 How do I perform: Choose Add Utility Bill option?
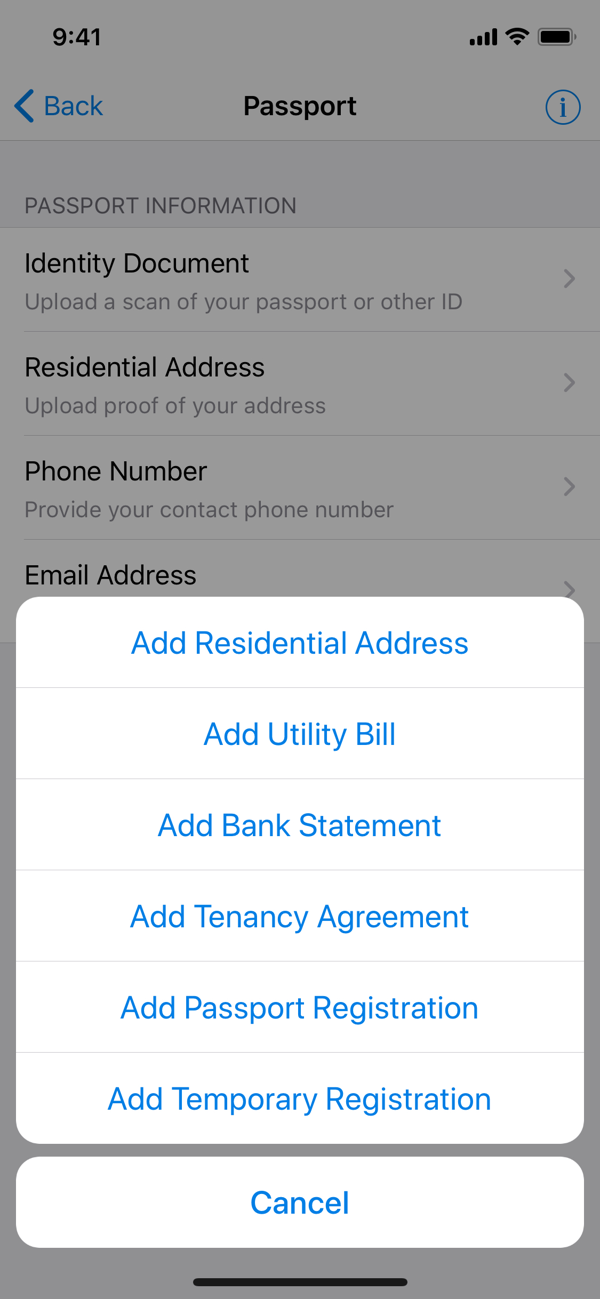click(x=300, y=733)
